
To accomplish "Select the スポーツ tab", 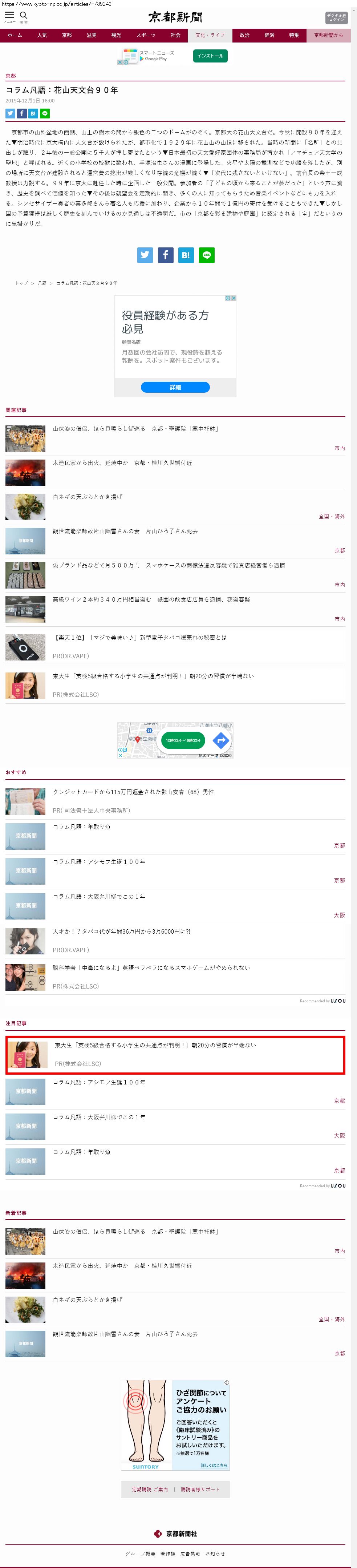I will pyautogui.click(x=146, y=35).
